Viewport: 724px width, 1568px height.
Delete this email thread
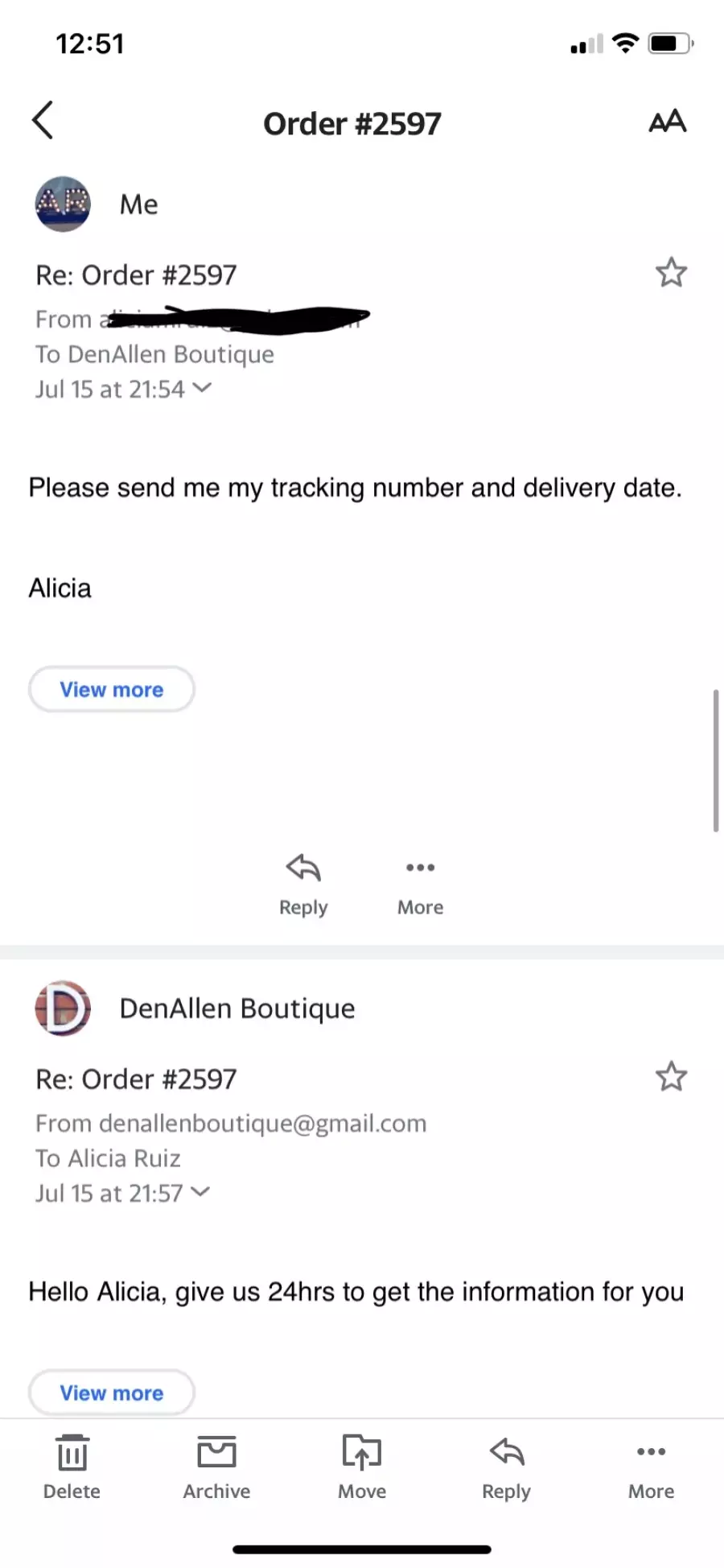tap(72, 1467)
